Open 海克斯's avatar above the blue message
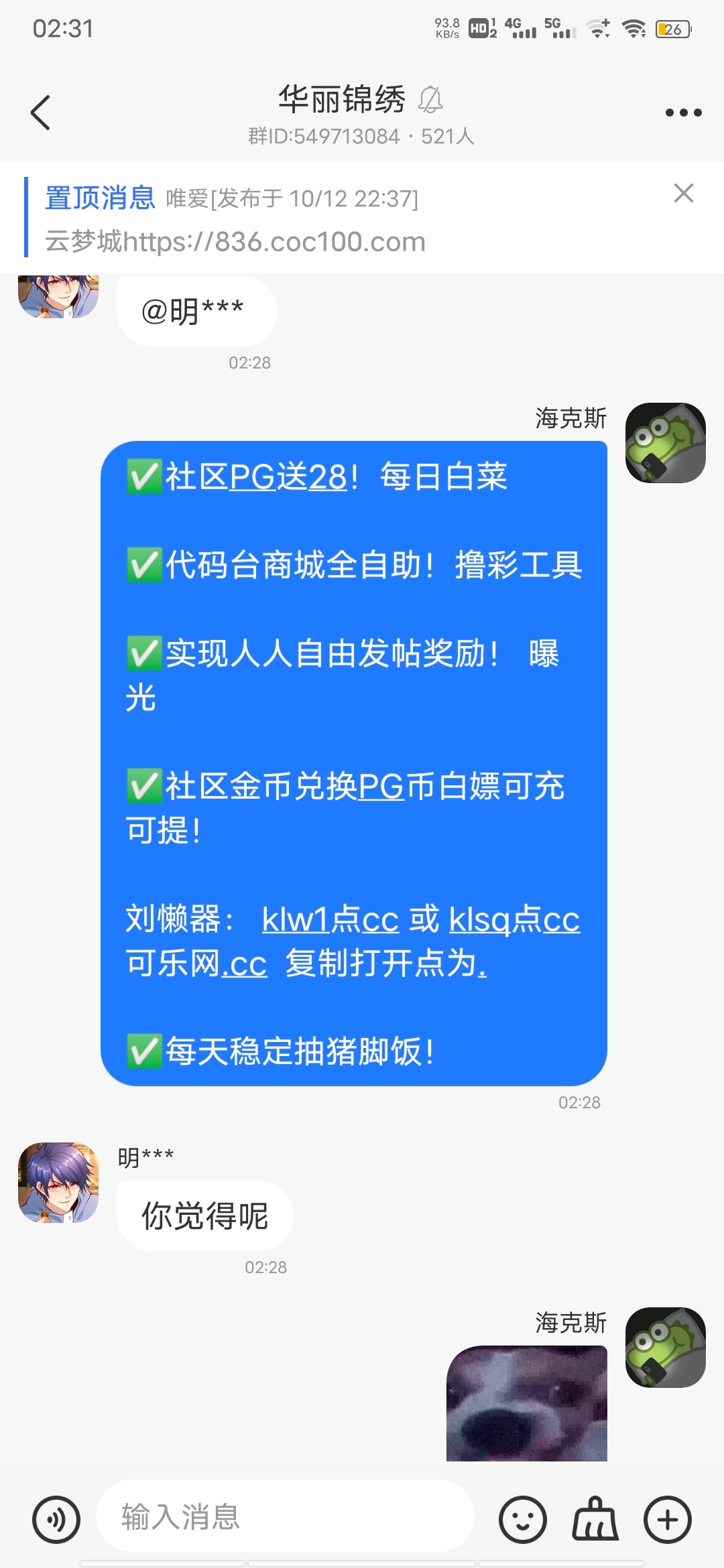The width and height of the screenshot is (724, 1568). click(665, 443)
